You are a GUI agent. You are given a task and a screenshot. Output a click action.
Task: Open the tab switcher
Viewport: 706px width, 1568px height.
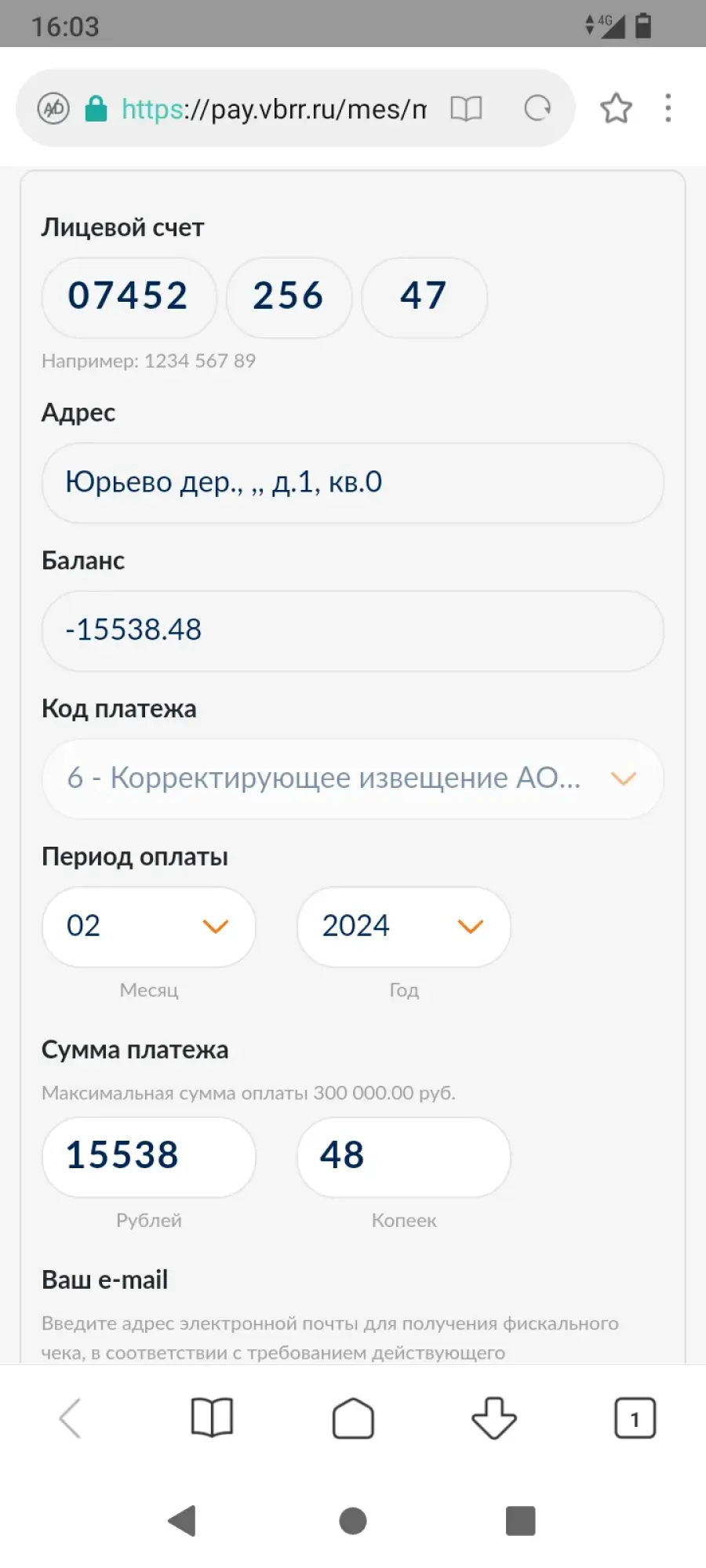click(x=635, y=1418)
